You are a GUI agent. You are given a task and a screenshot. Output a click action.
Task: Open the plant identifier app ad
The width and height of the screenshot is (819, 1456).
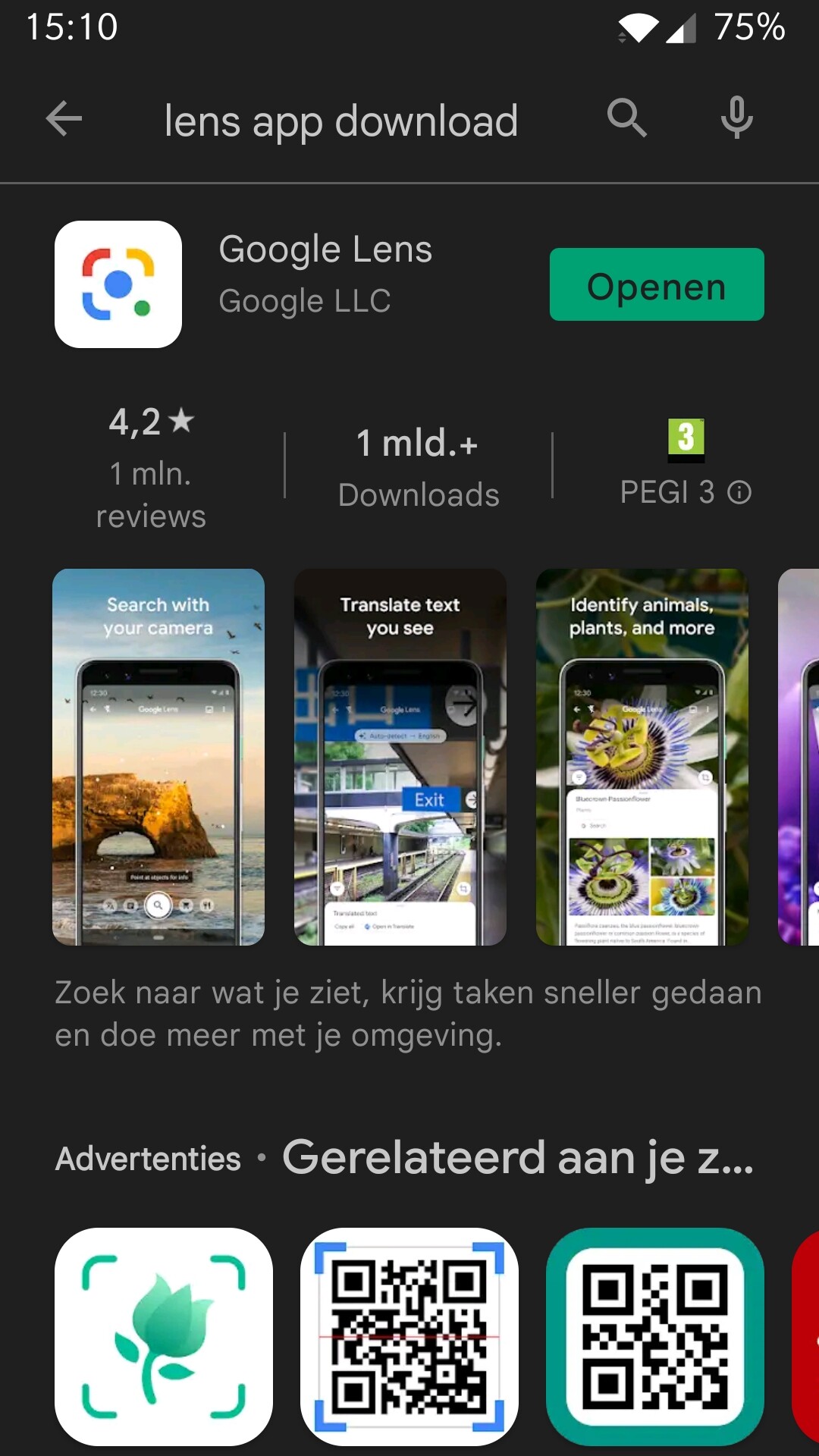click(x=164, y=1337)
